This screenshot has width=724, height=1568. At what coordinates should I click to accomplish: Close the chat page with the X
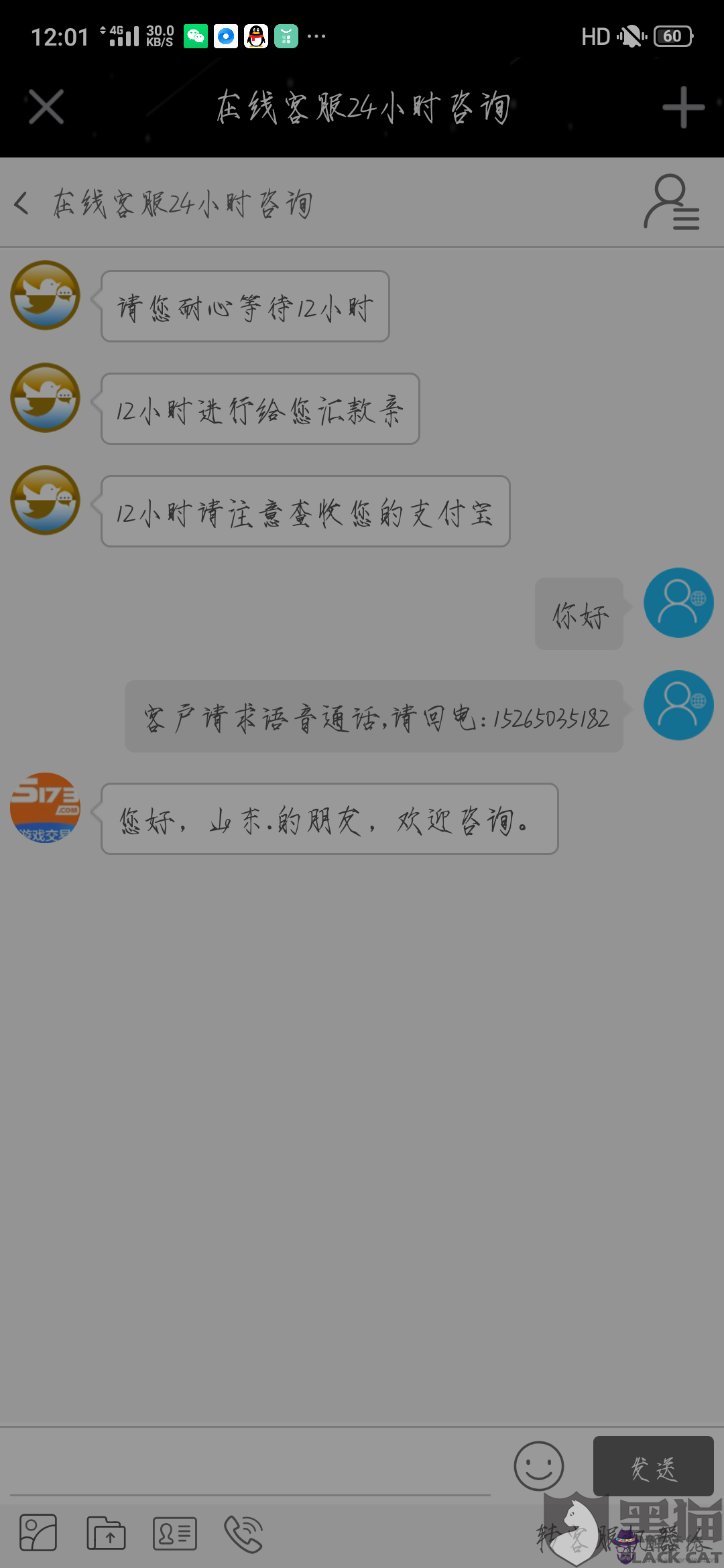coord(46,107)
